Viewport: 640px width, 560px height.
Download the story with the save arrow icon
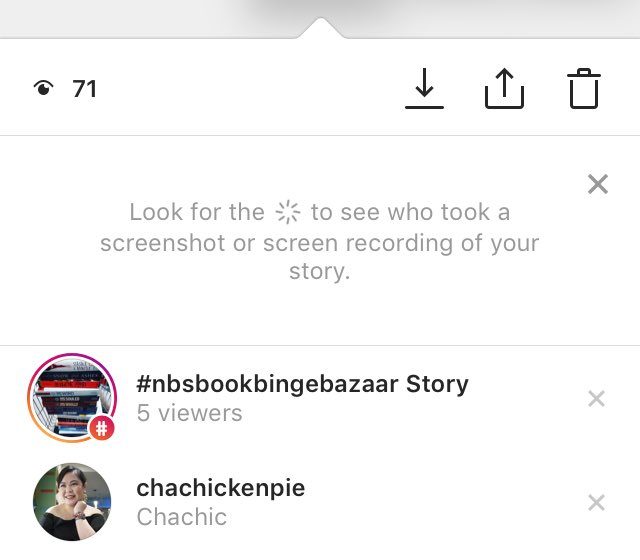424,90
